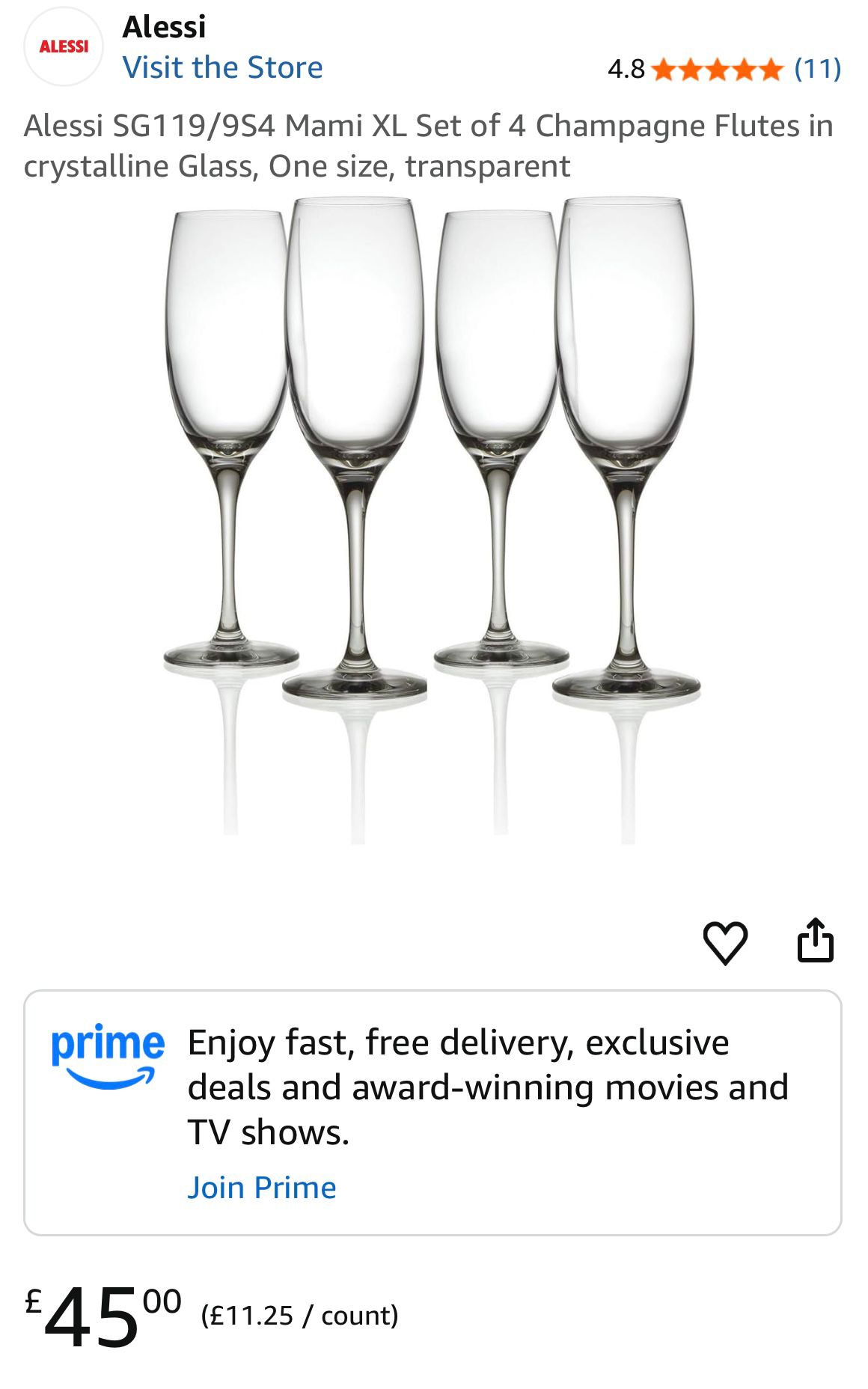Share this product

click(x=815, y=940)
